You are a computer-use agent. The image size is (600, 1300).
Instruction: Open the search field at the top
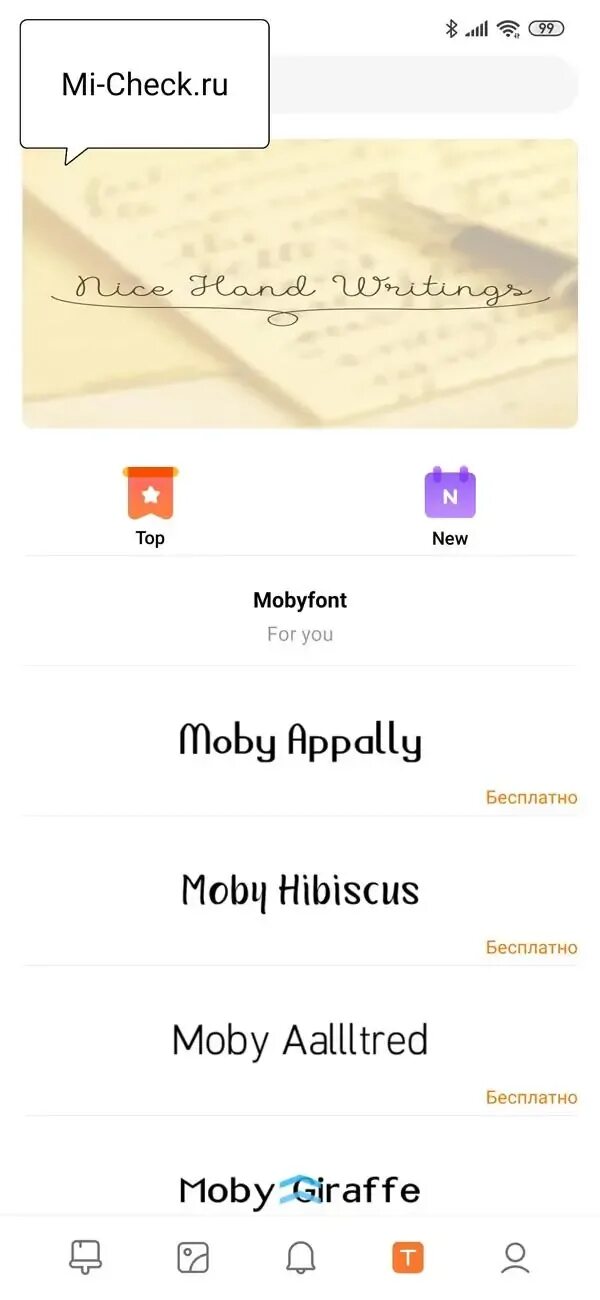tap(420, 85)
